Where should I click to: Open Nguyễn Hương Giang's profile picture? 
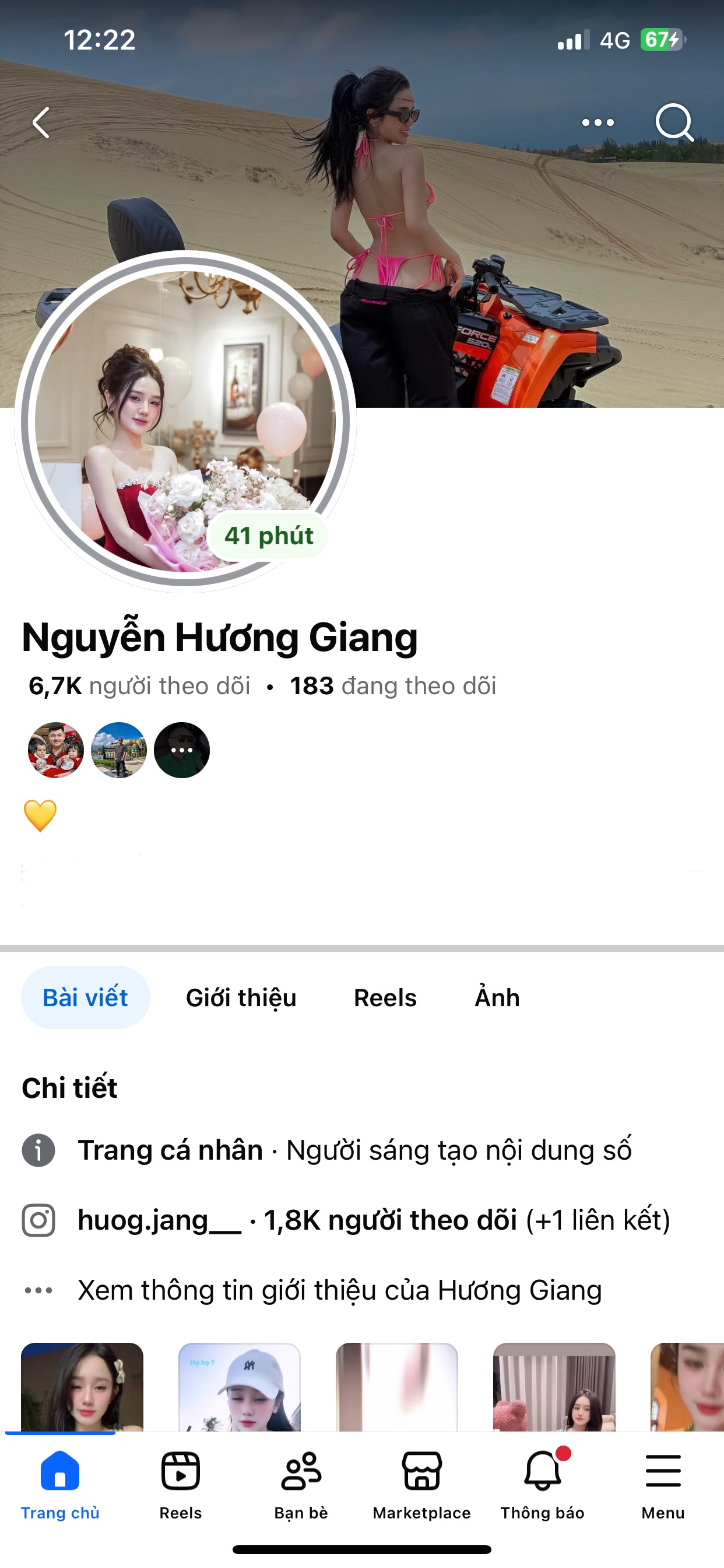pyautogui.click(x=184, y=421)
